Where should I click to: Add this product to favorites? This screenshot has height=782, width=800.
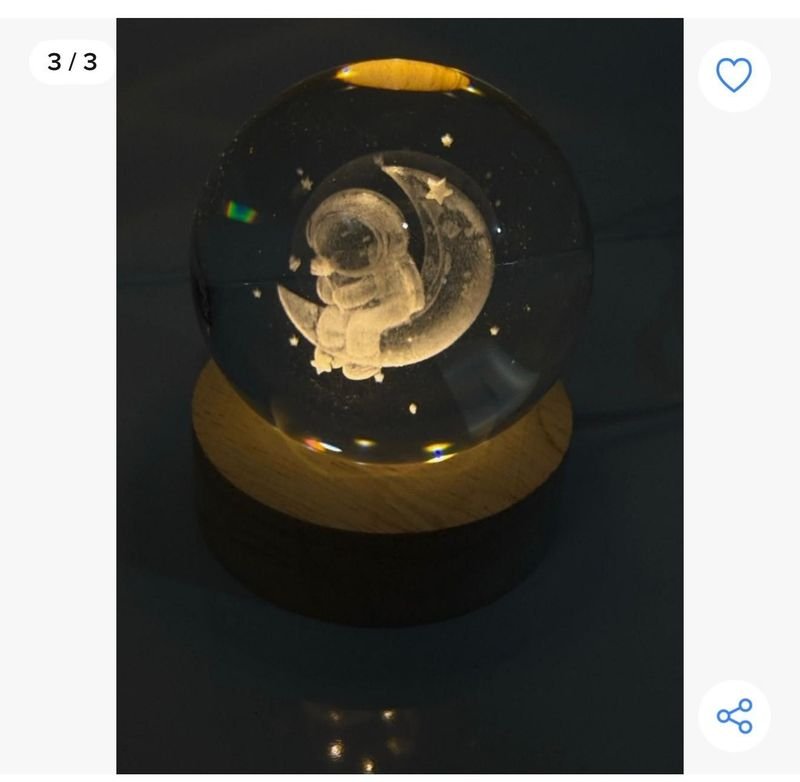[734, 75]
